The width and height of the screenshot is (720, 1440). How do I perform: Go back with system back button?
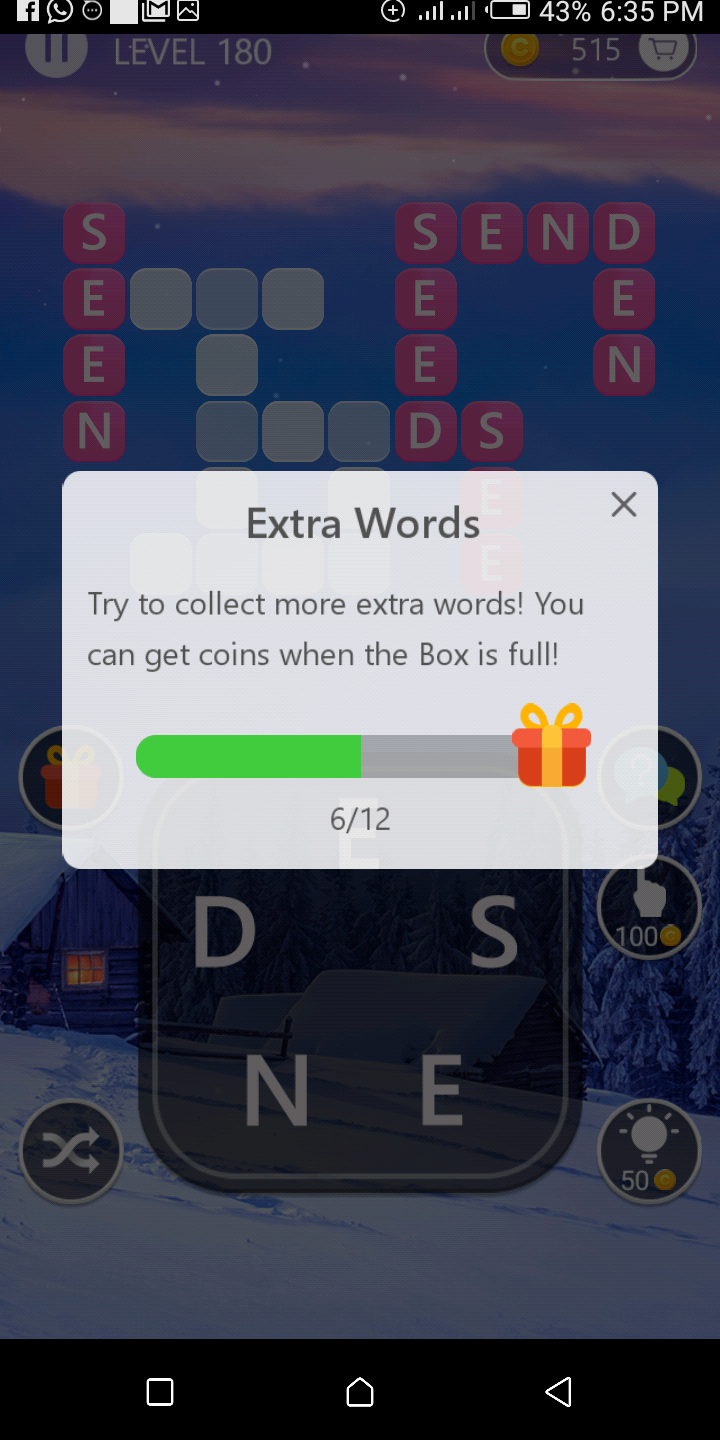click(558, 1391)
